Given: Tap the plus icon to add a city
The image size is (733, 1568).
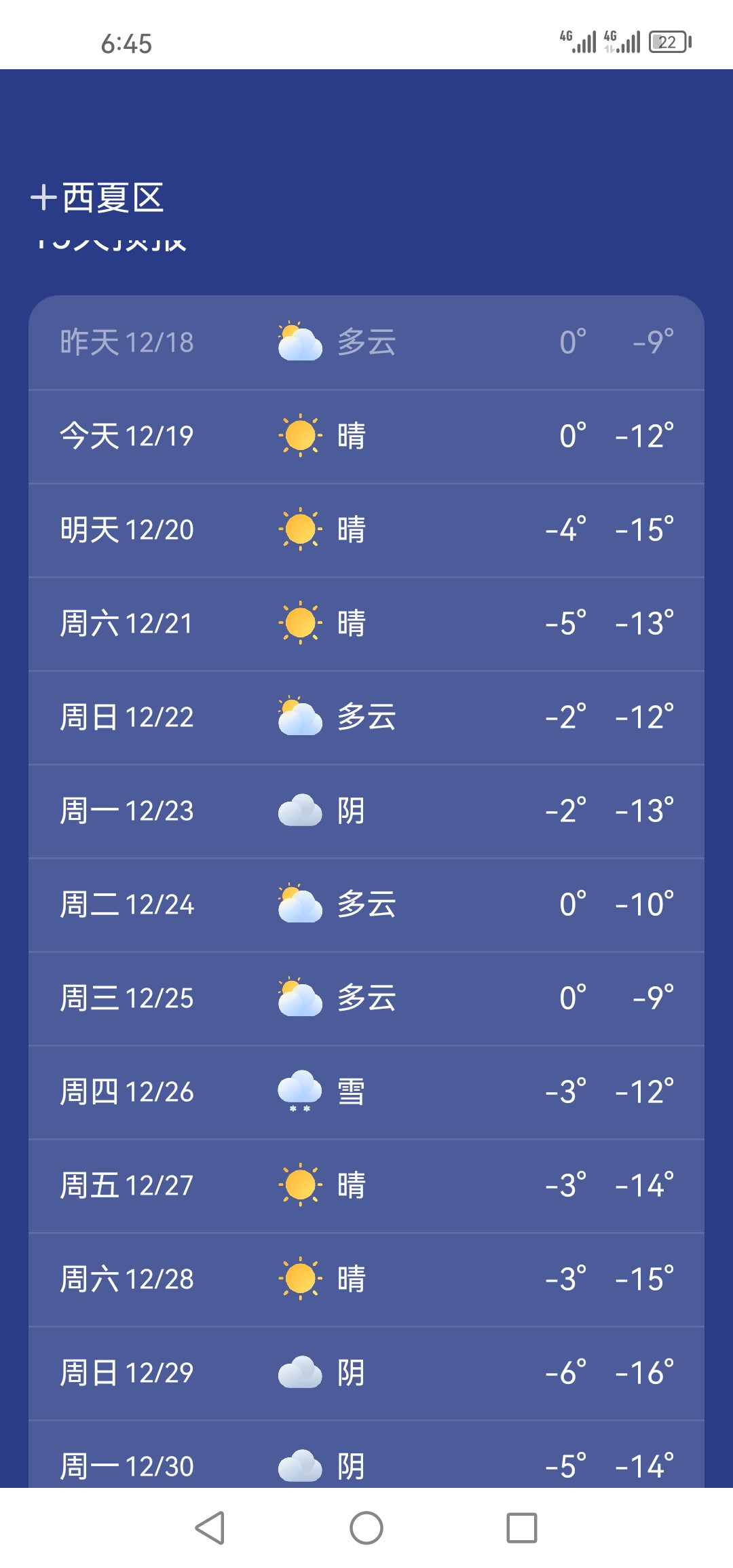Looking at the screenshot, I should [x=43, y=198].
